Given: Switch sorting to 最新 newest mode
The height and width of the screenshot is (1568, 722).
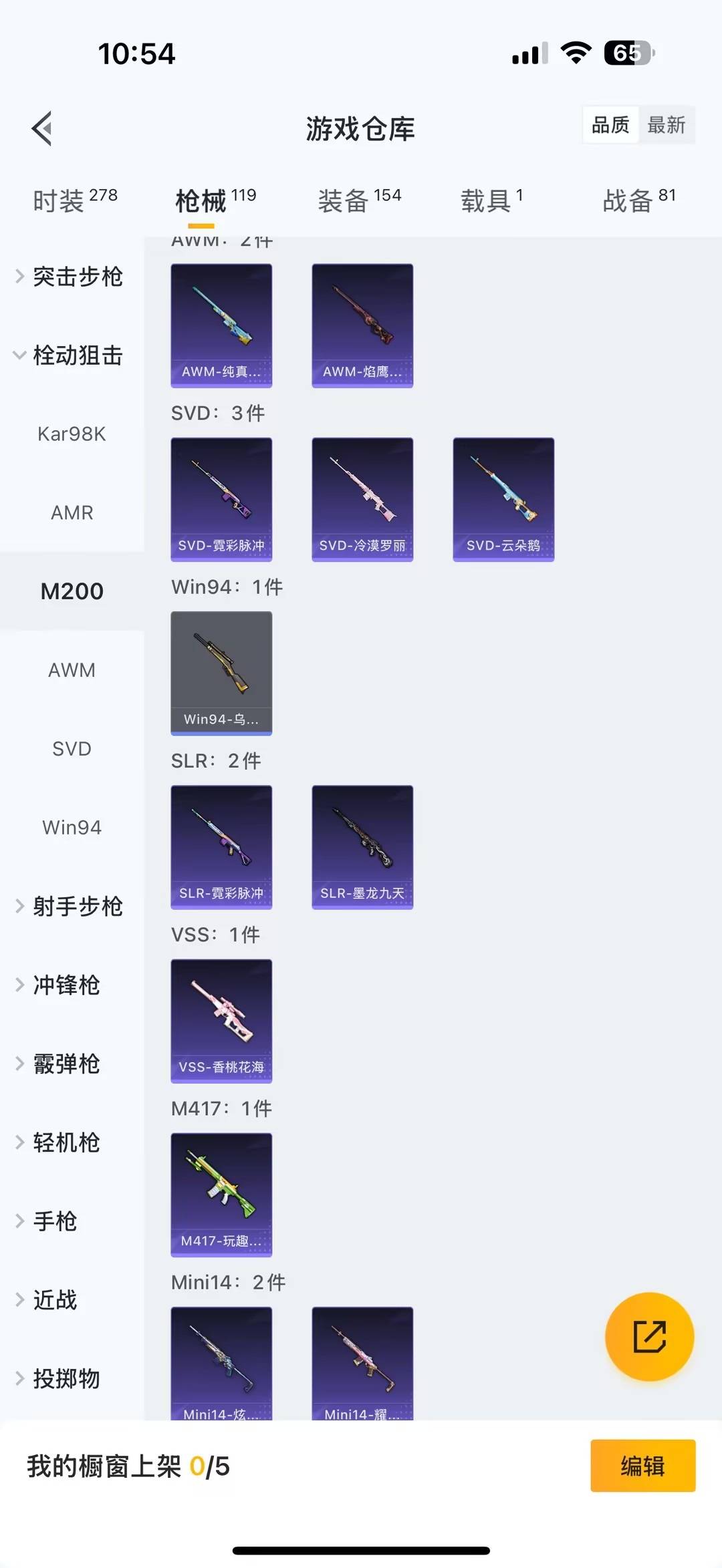Looking at the screenshot, I should [x=667, y=124].
